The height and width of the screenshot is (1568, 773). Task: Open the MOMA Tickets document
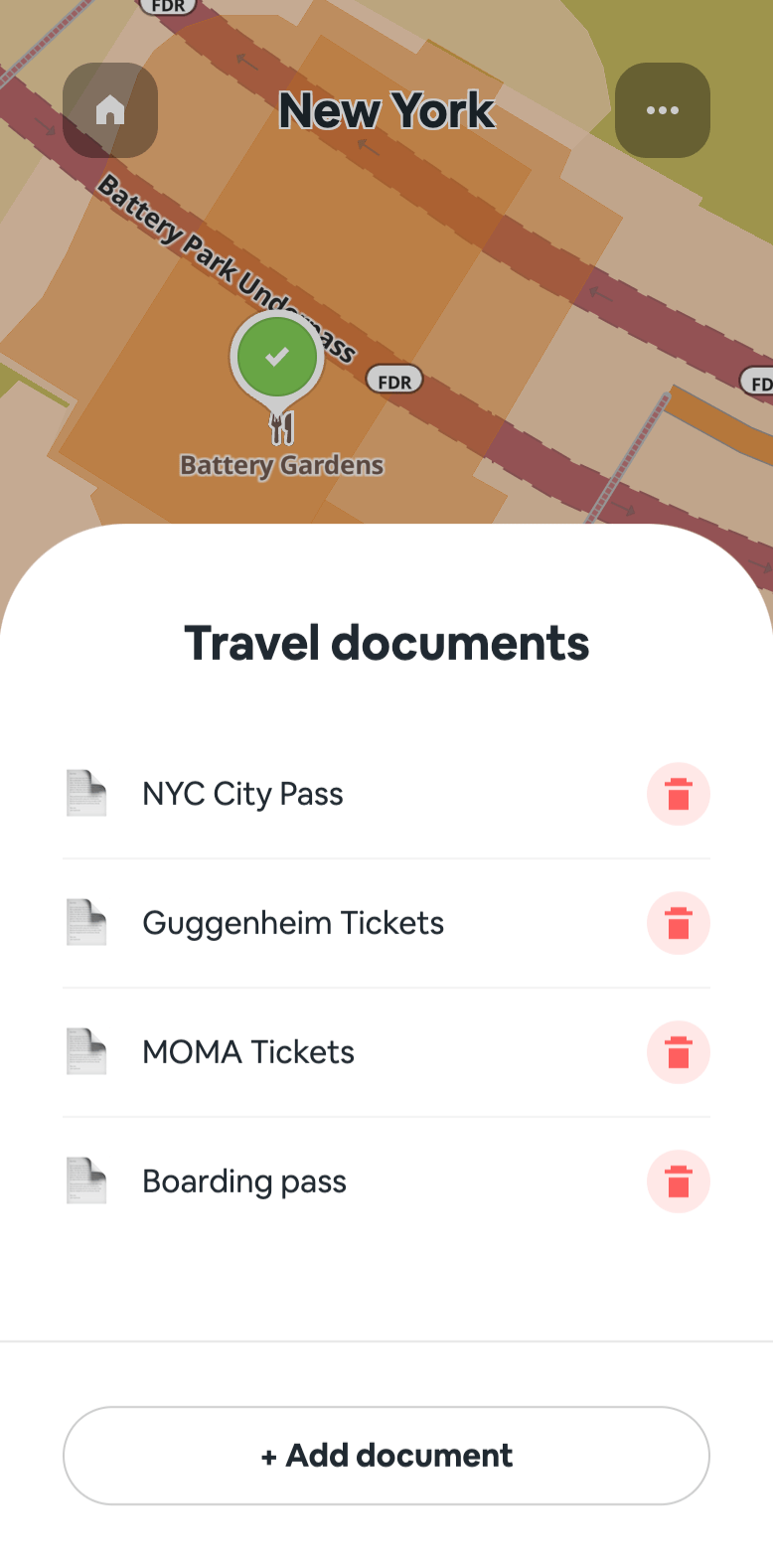point(248,1052)
